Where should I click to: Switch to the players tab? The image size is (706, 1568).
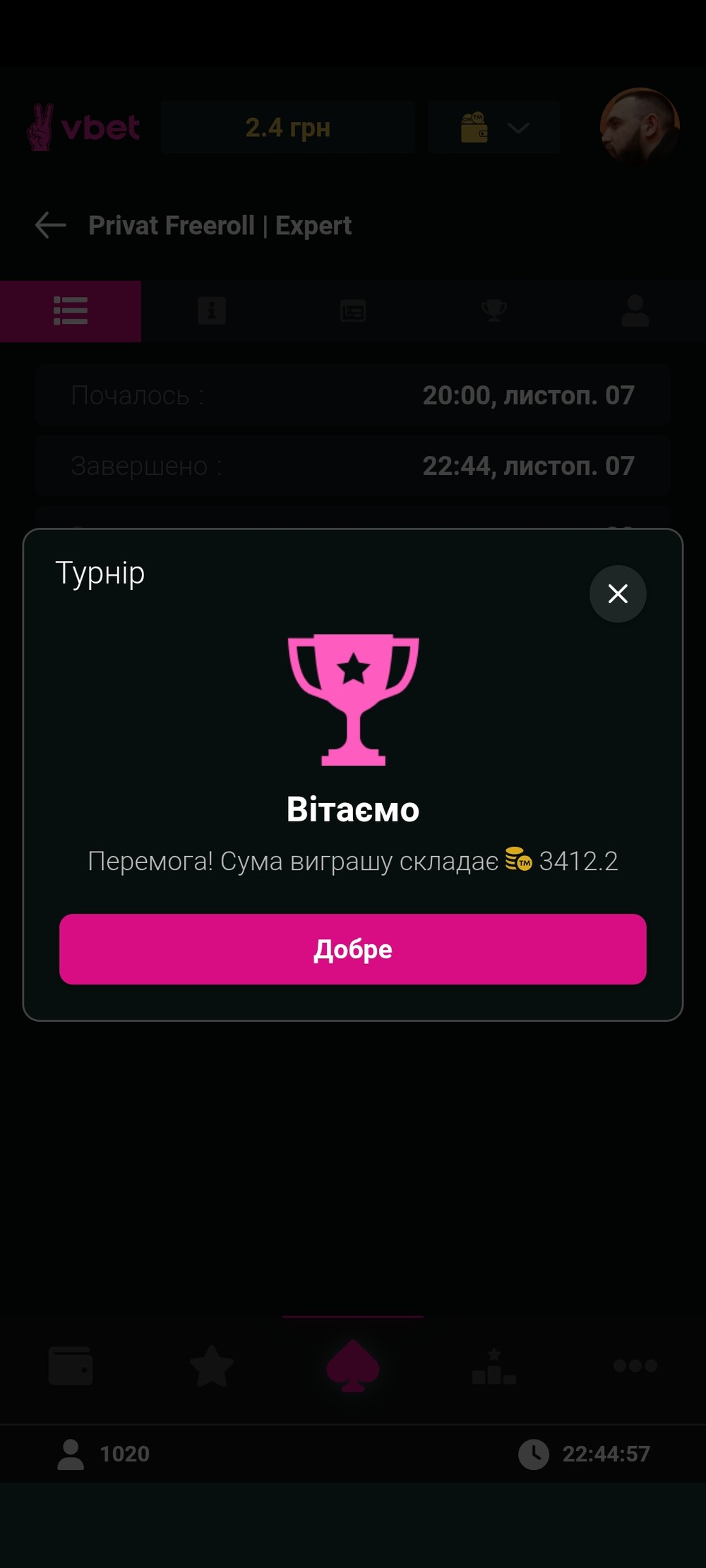tap(635, 310)
